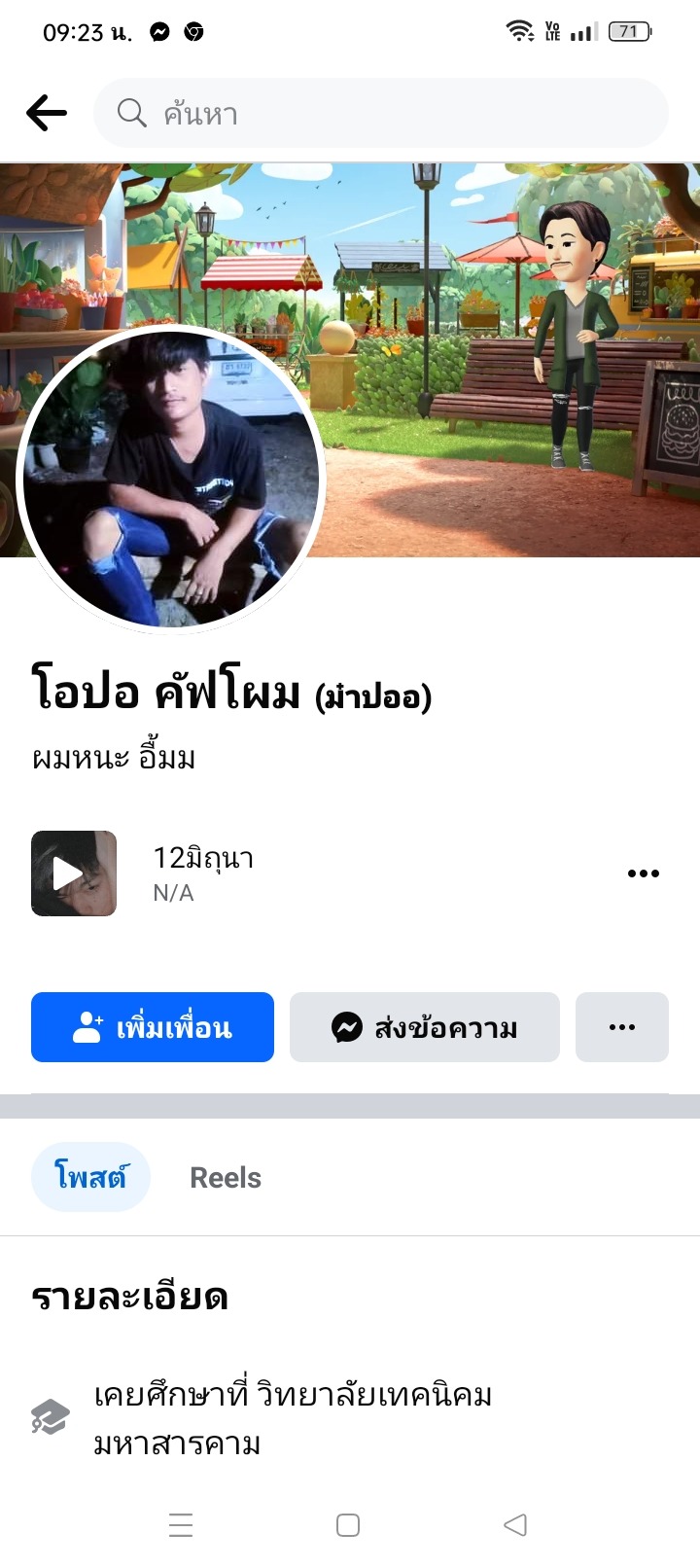Open more profile actions button
This screenshot has height=1568, width=700.
(622, 1027)
